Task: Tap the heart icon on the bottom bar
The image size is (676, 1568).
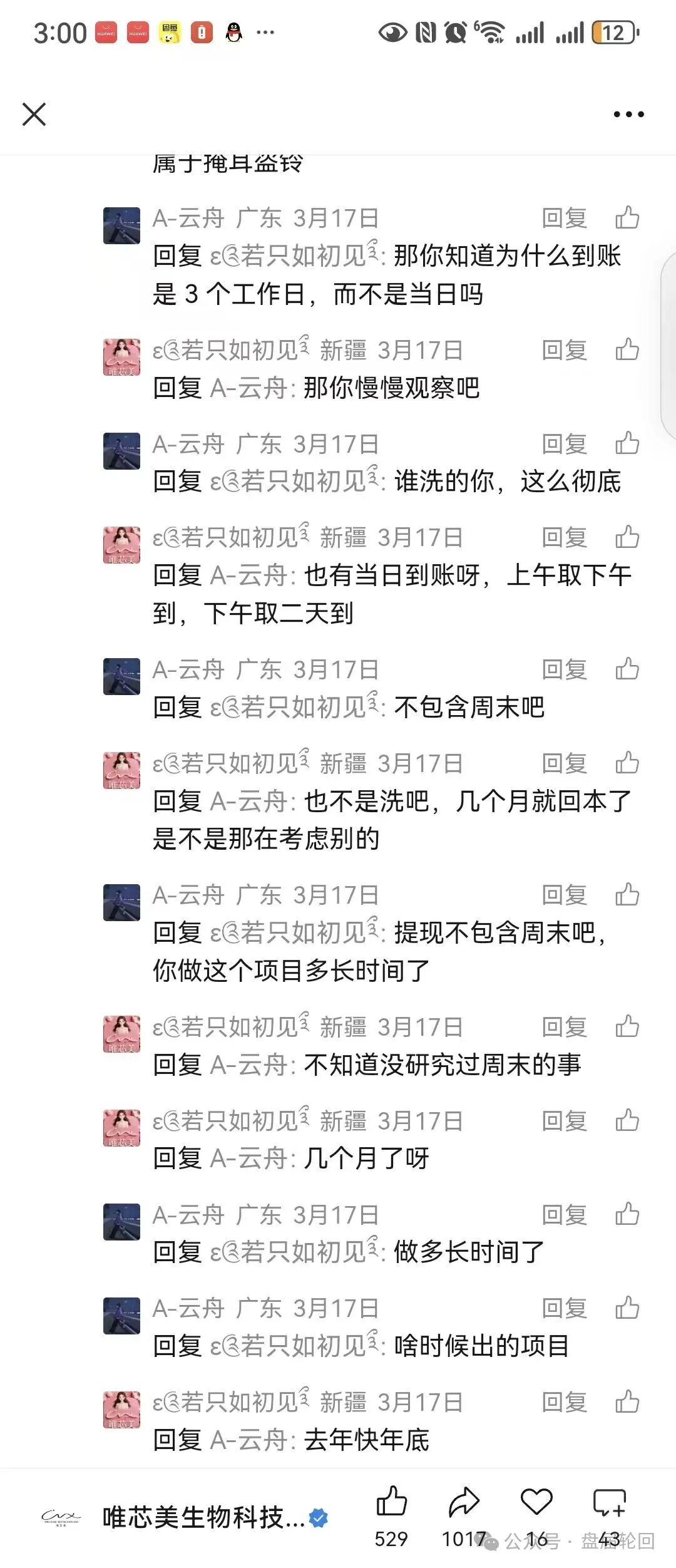Action: point(536,1503)
